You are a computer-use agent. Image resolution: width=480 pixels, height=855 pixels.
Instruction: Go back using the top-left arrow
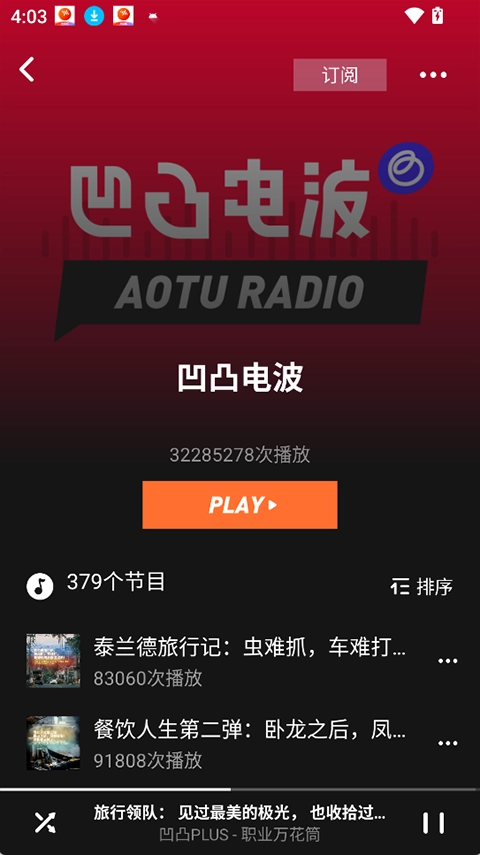(x=27, y=70)
